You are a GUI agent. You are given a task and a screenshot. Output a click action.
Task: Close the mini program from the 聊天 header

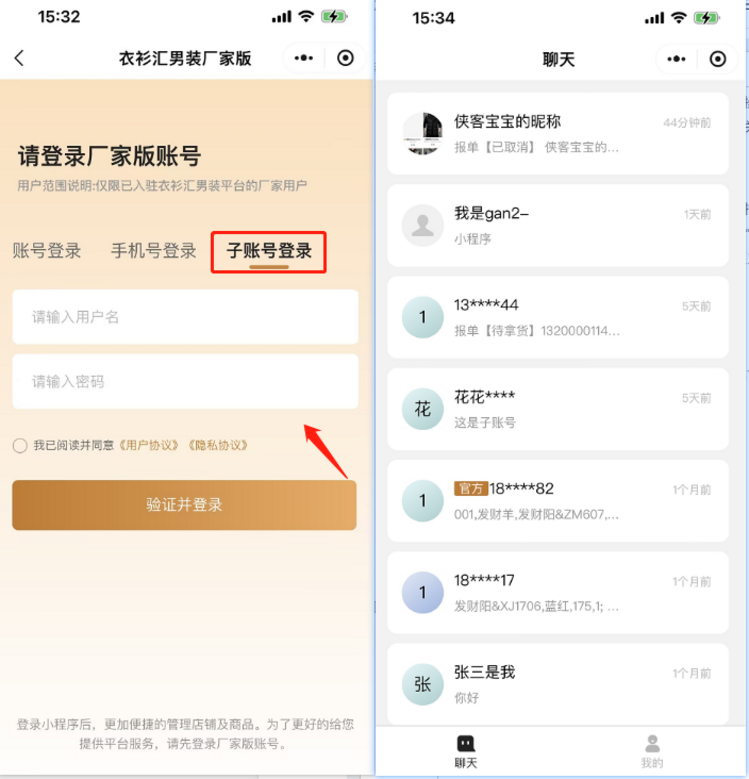pos(717,59)
